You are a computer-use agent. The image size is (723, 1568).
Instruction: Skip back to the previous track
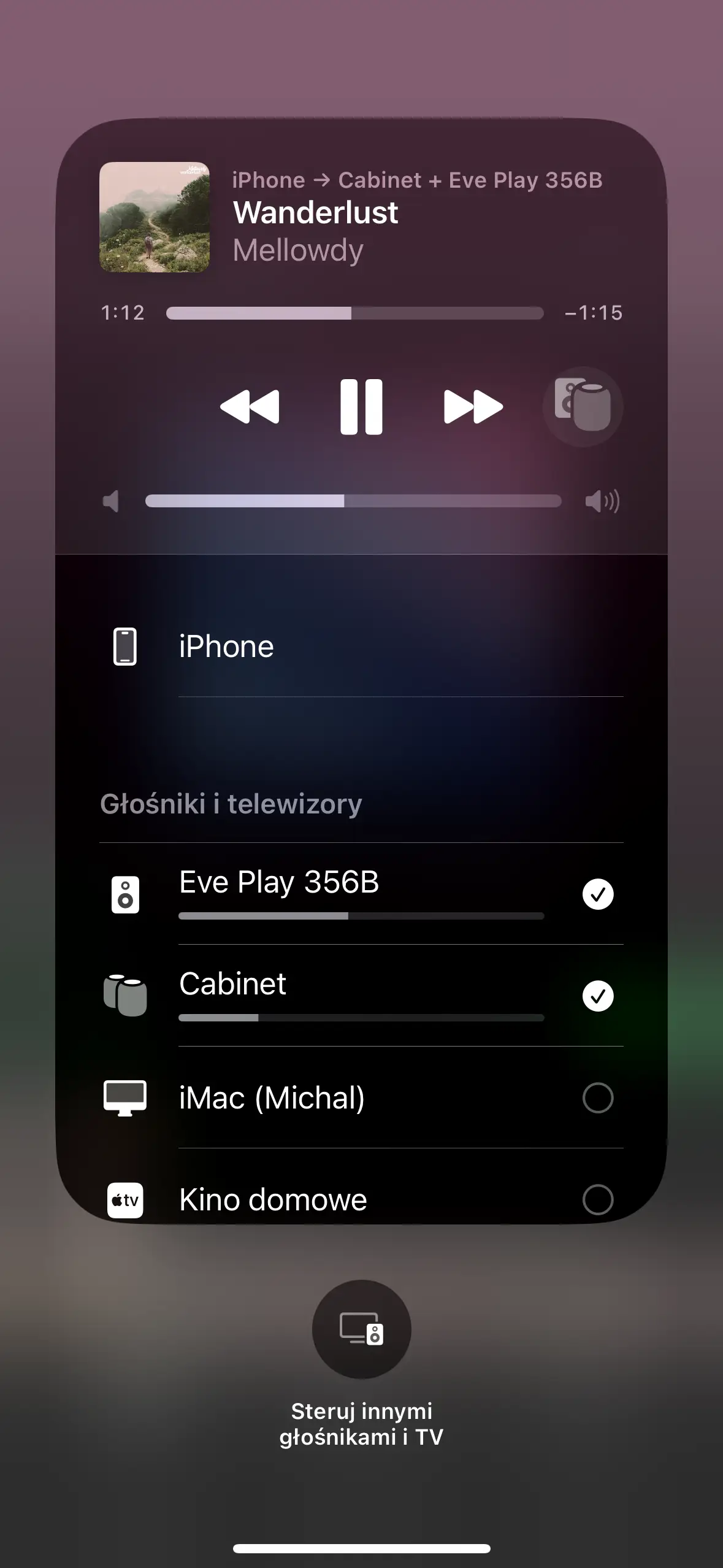(x=250, y=407)
